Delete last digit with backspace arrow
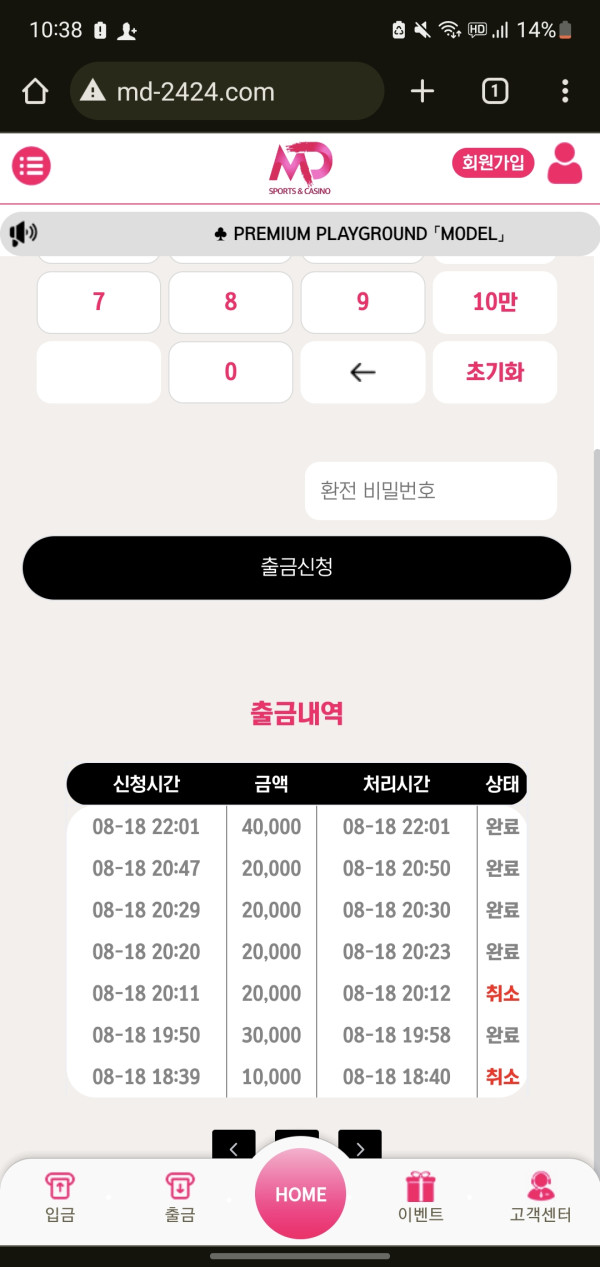 click(362, 372)
